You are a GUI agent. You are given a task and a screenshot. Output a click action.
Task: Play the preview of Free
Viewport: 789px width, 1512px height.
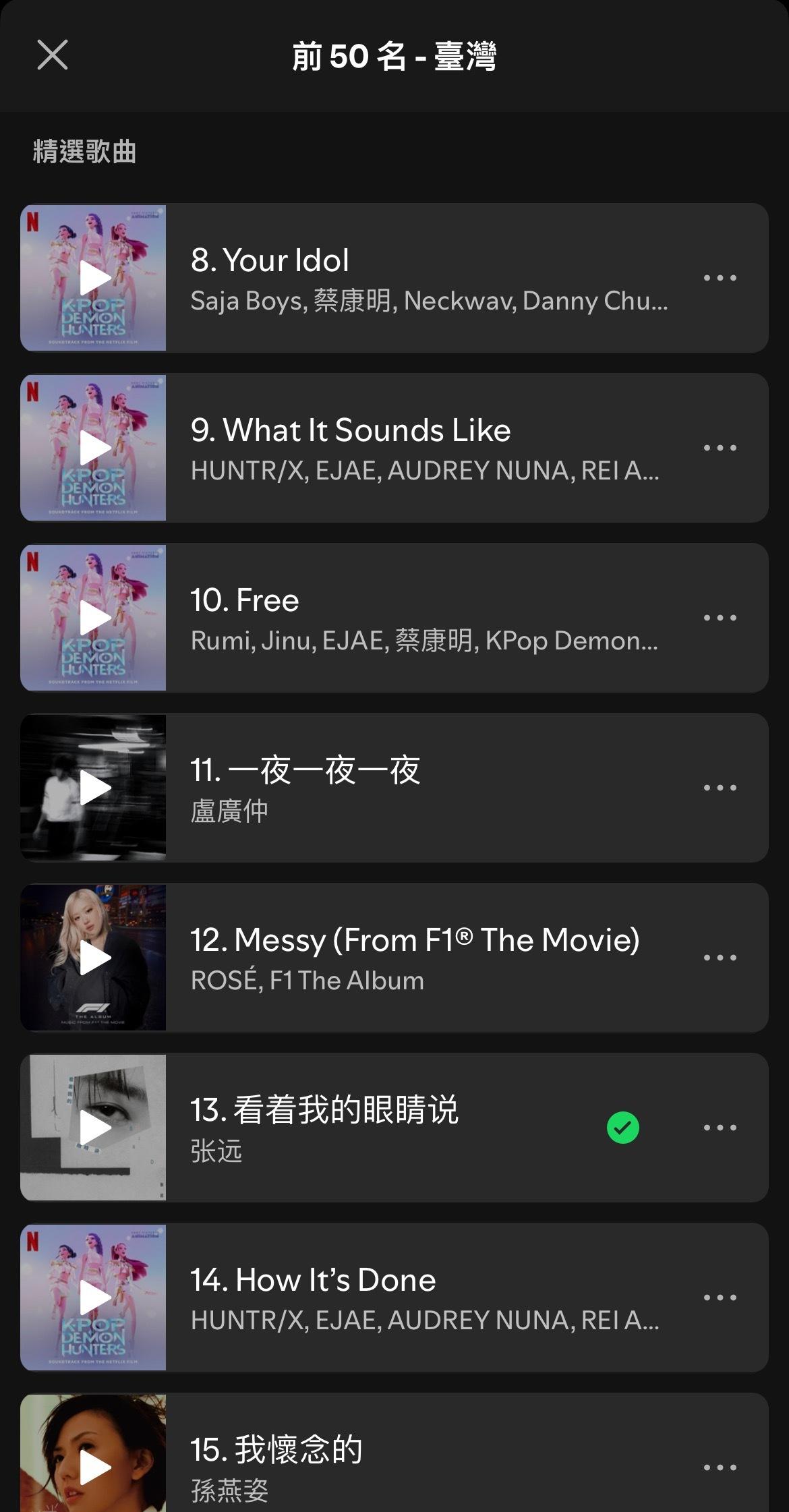(x=94, y=617)
